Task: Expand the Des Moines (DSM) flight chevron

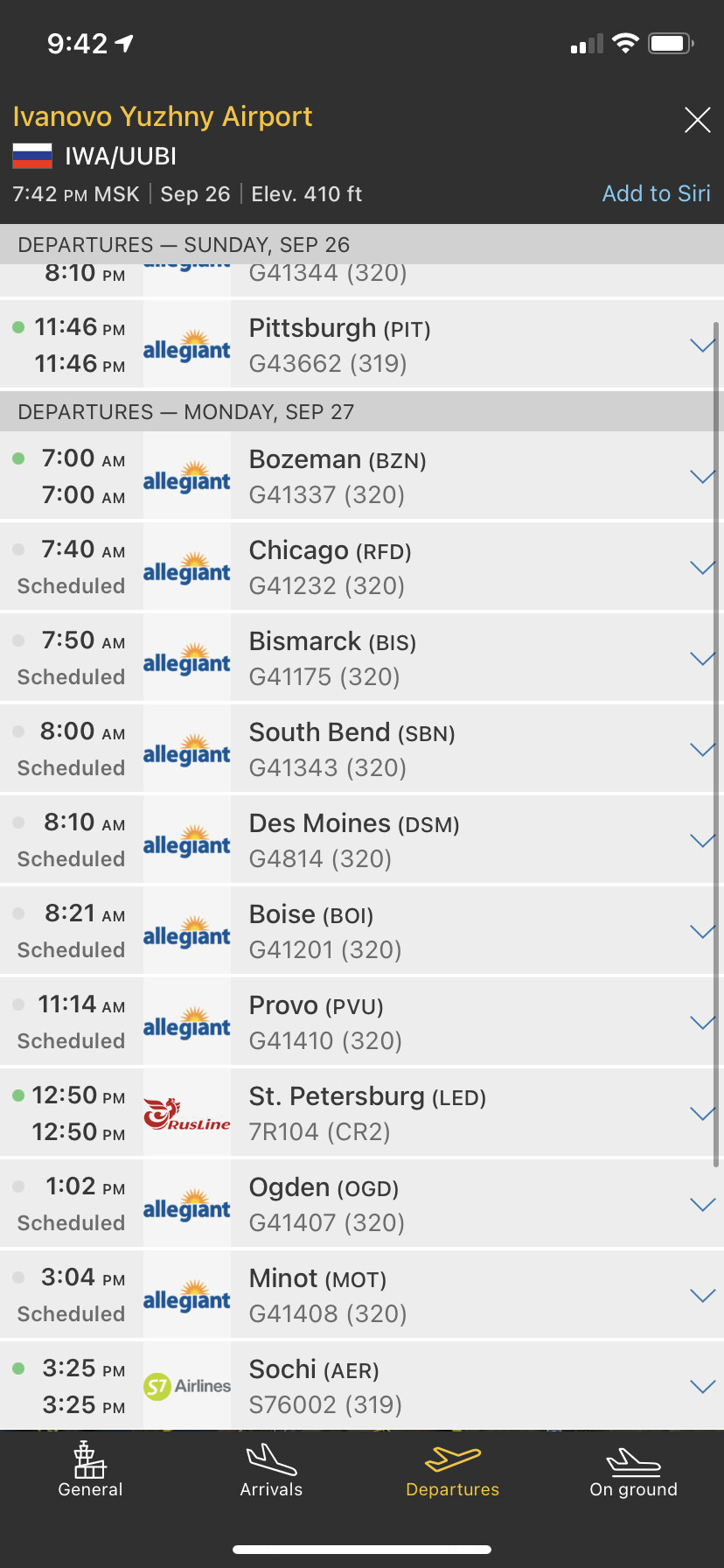Action: click(x=702, y=841)
